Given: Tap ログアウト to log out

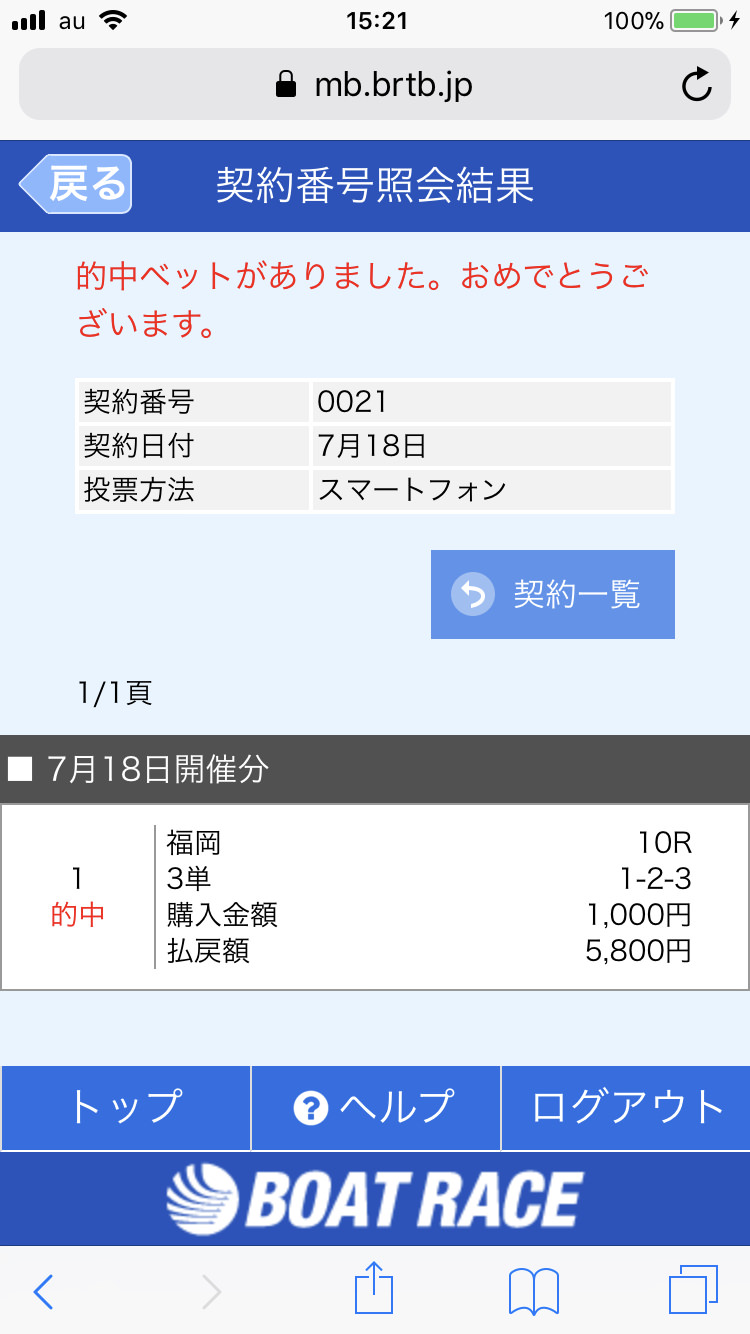Looking at the screenshot, I should point(625,1107).
